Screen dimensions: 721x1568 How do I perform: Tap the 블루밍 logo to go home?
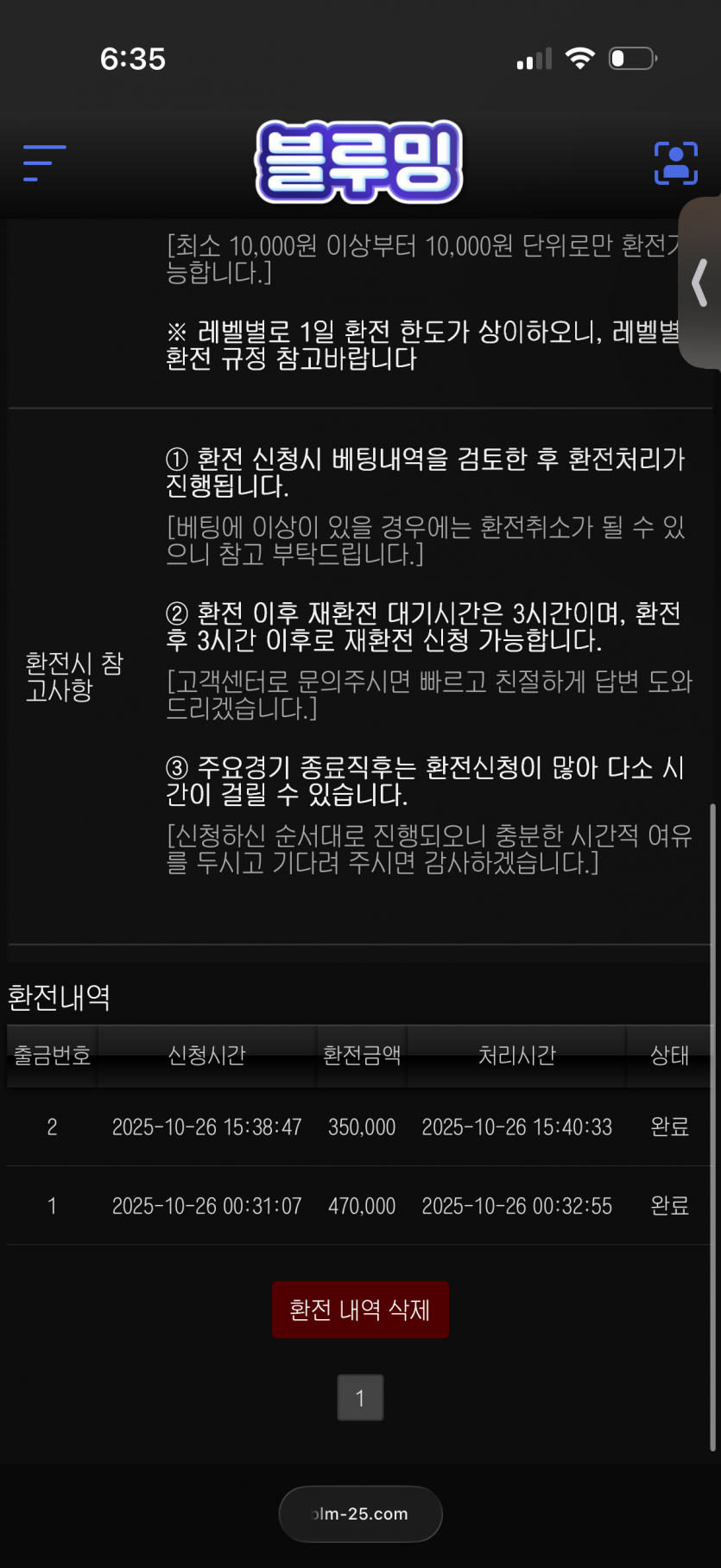coord(359,162)
